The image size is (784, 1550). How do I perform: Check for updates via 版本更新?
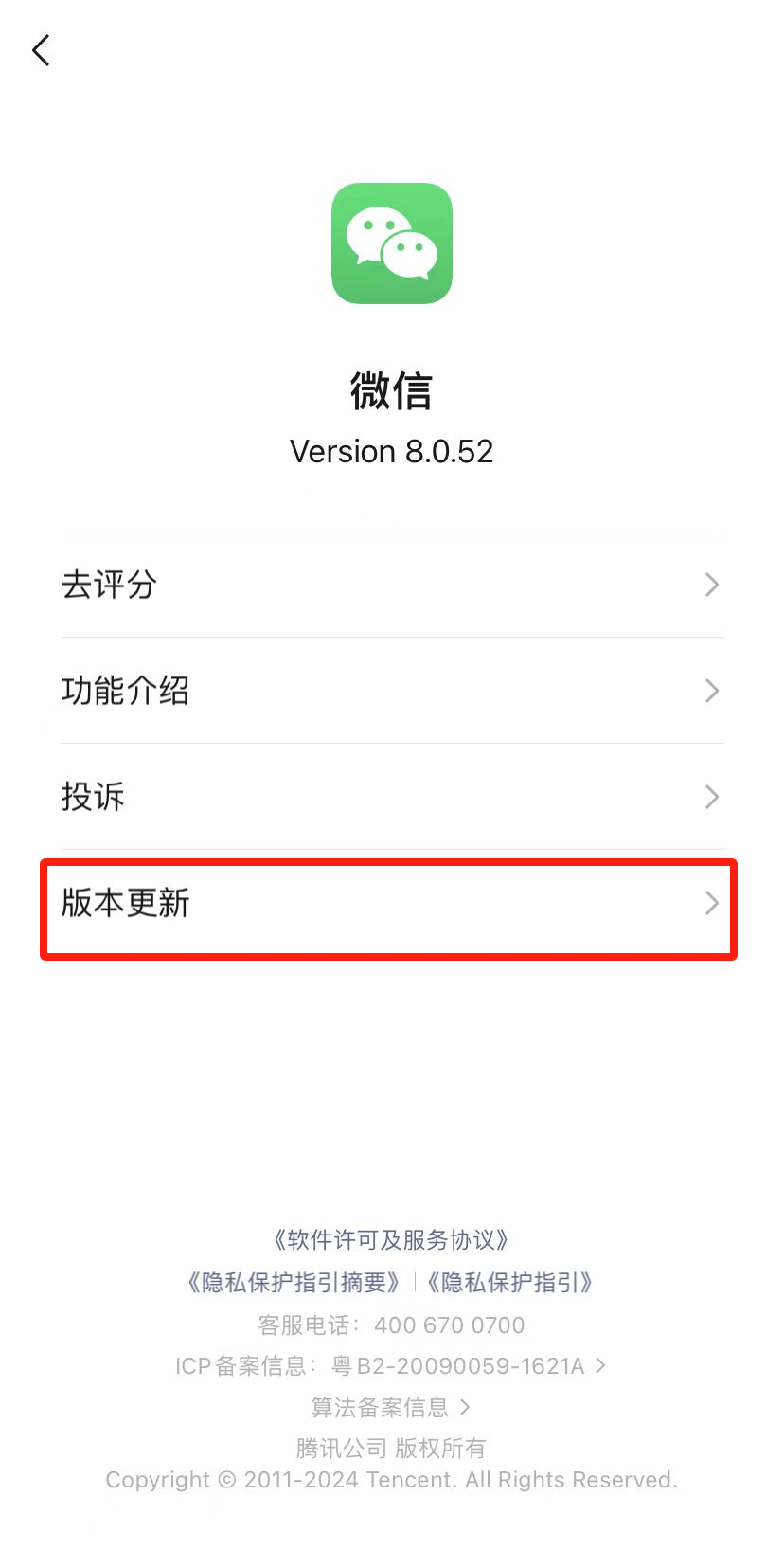(391, 904)
